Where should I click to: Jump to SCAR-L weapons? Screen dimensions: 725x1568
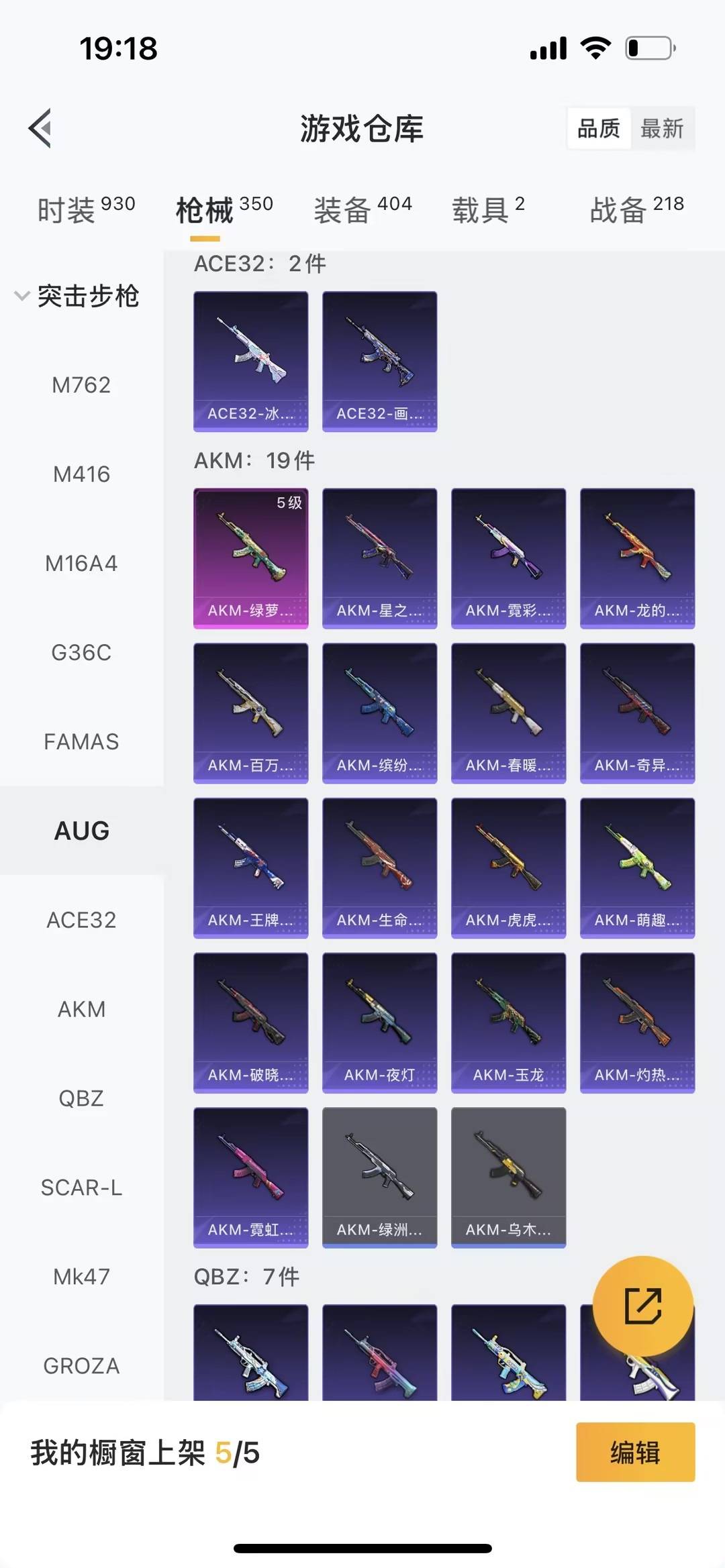(x=81, y=1188)
